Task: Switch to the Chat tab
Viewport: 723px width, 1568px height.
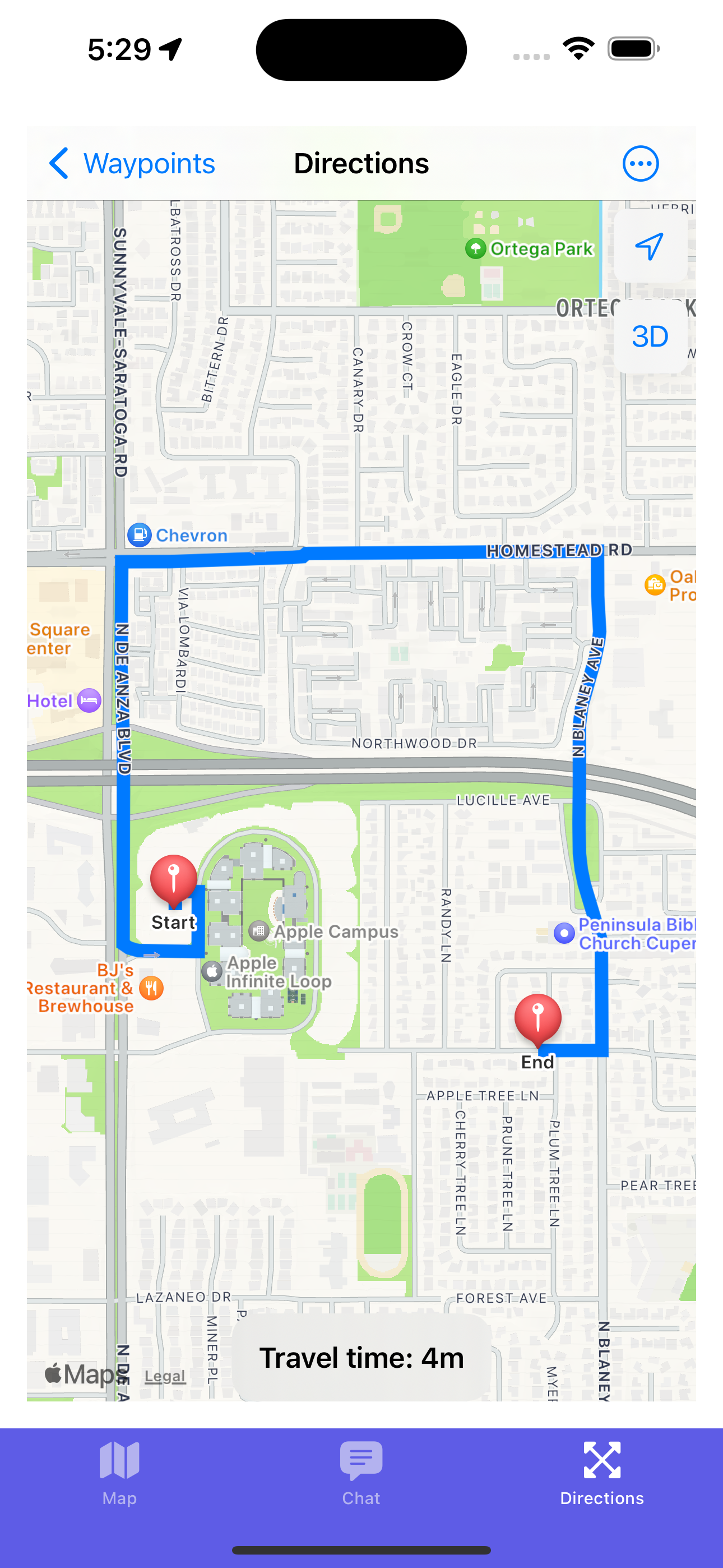Action: [361, 1473]
